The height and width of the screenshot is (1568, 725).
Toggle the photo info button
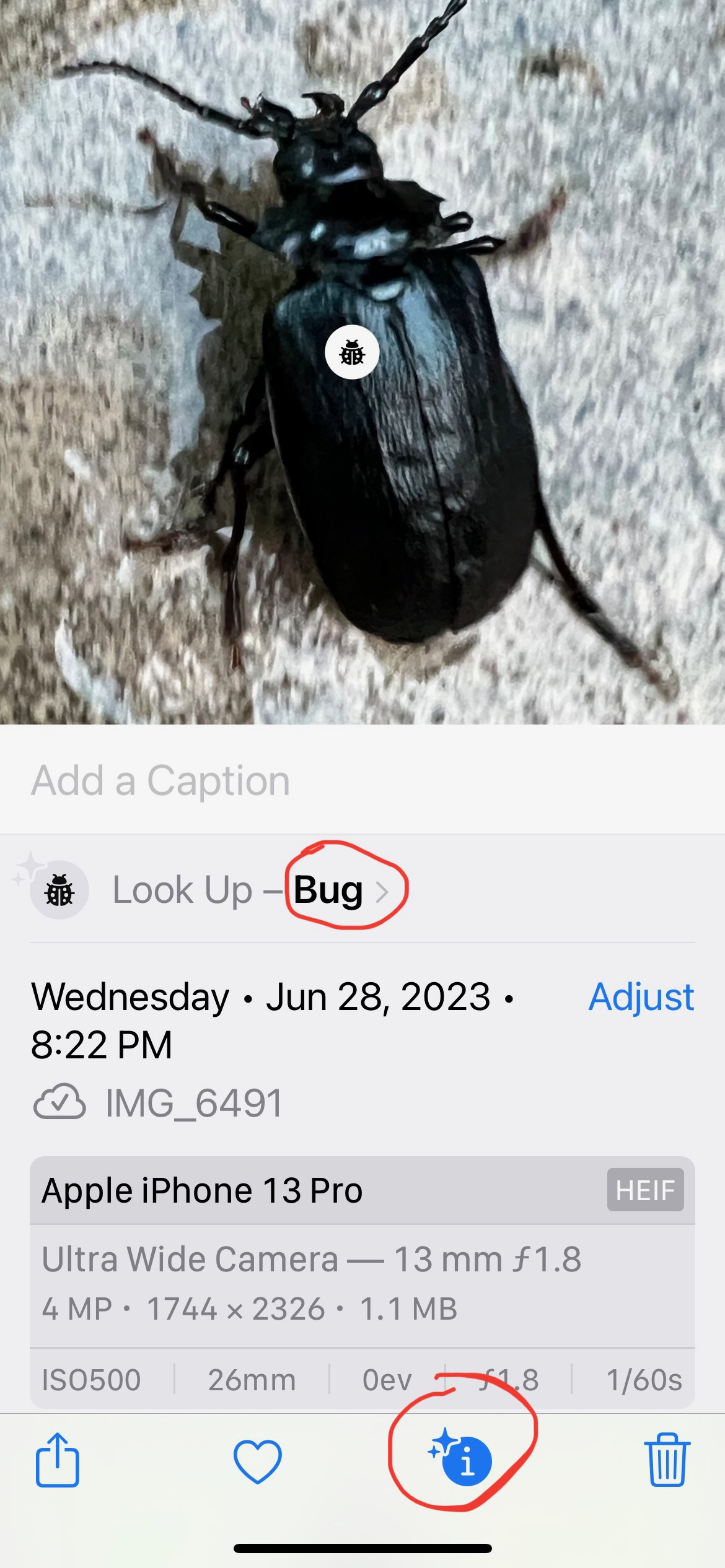[x=460, y=1458]
